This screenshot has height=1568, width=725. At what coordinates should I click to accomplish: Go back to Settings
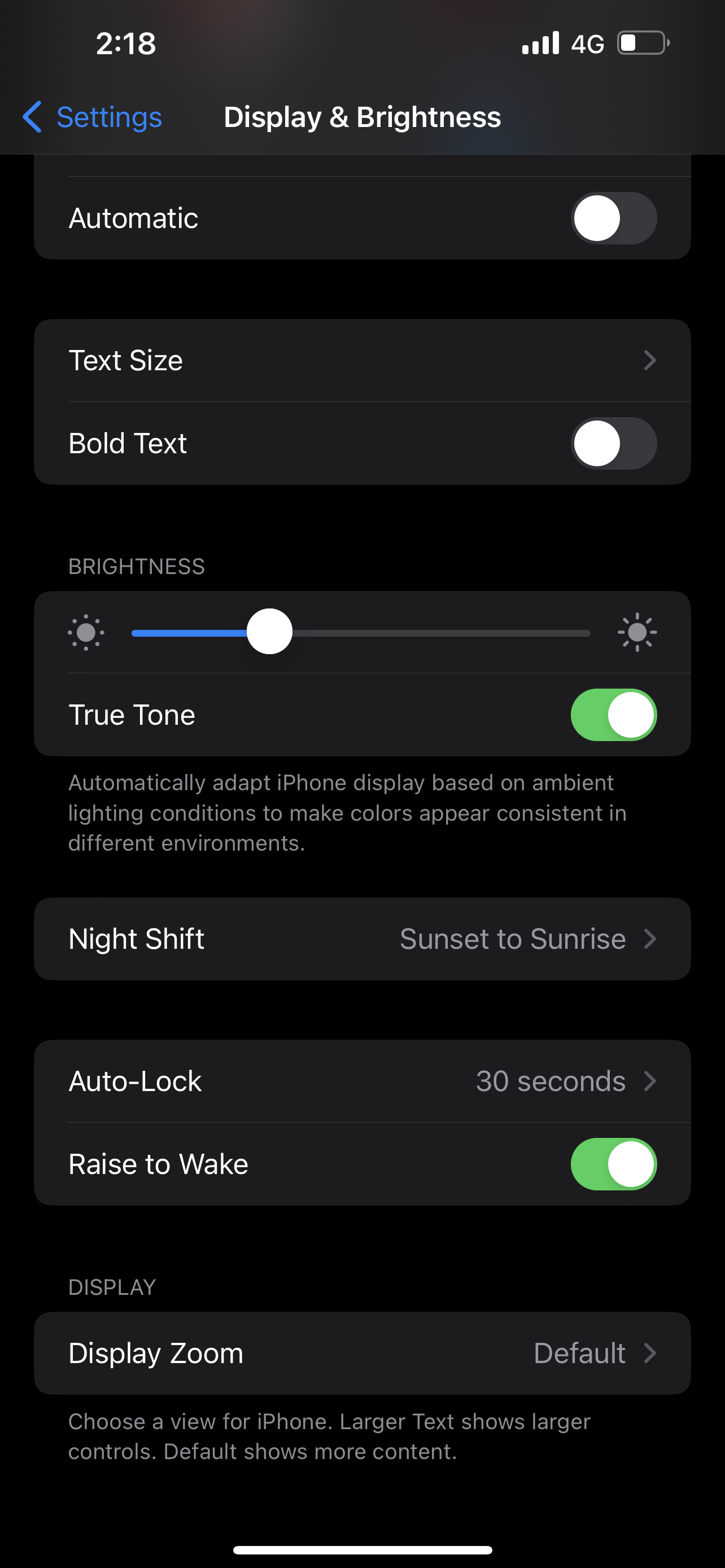pyautogui.click(x=93, y=117)
